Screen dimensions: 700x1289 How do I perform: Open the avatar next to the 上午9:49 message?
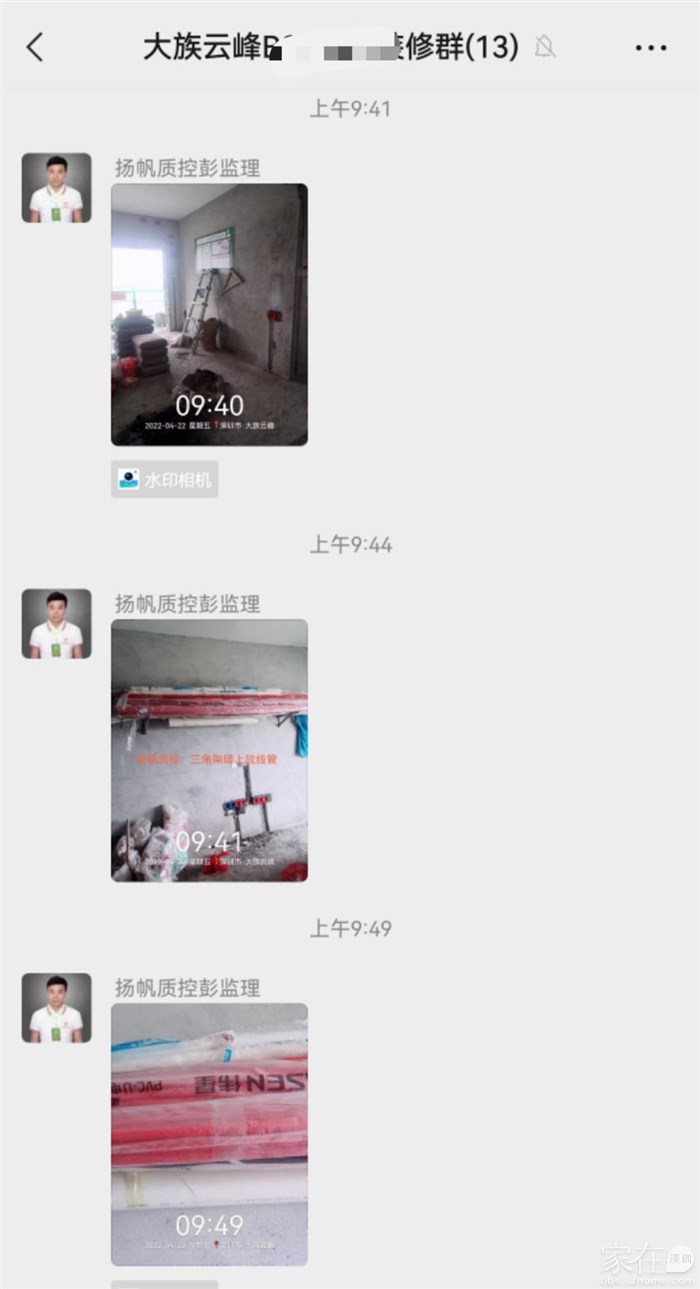pos(57,1008)
